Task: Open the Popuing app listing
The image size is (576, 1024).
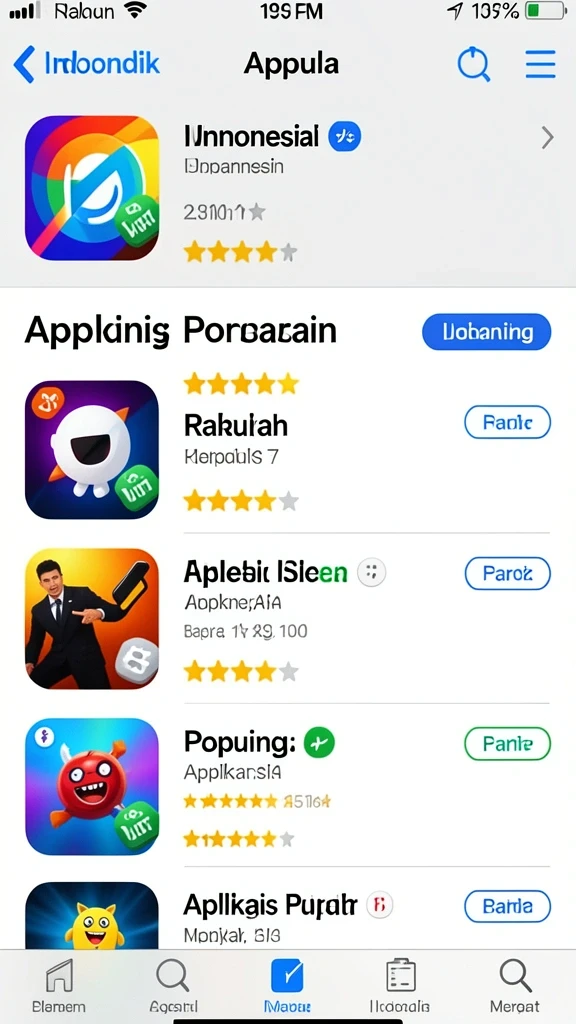Action: click(288, 786)
